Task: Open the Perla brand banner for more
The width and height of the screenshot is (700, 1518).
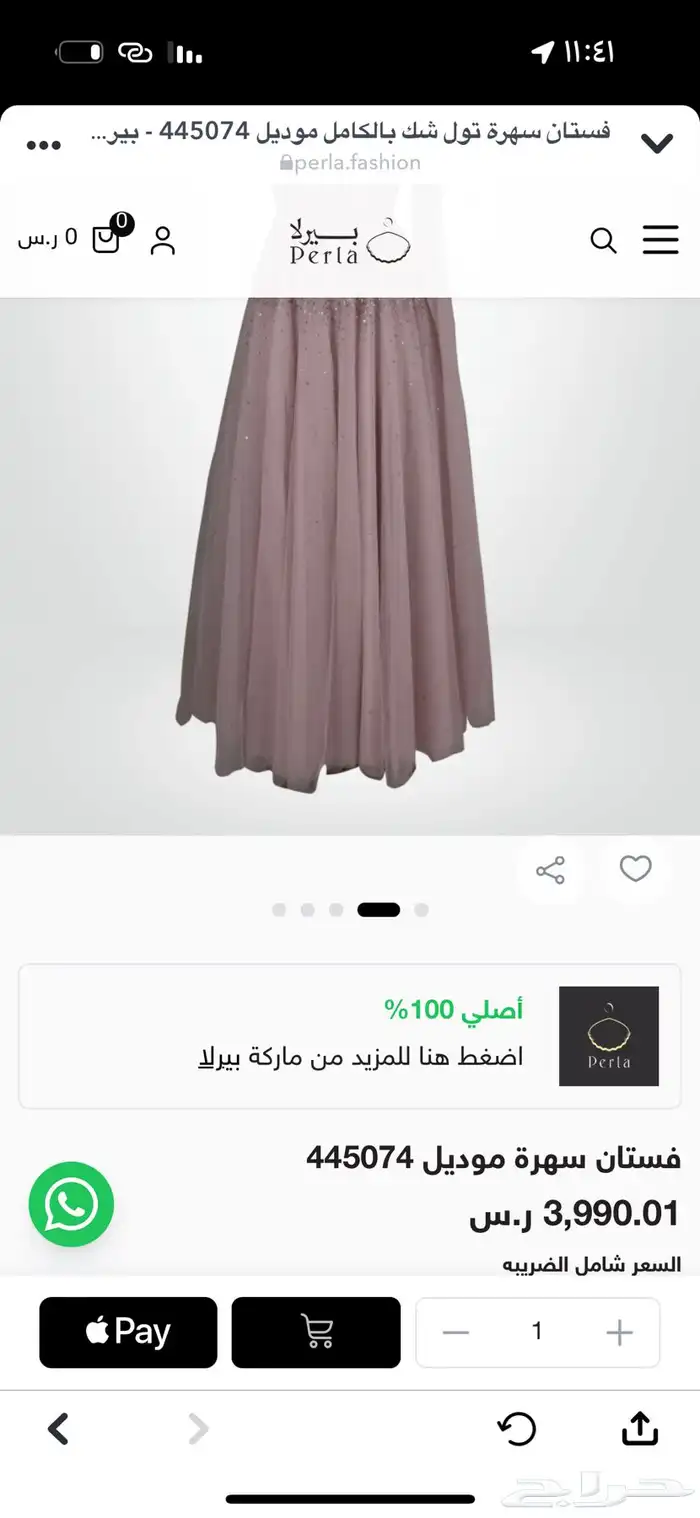Action: (350, 1035)
